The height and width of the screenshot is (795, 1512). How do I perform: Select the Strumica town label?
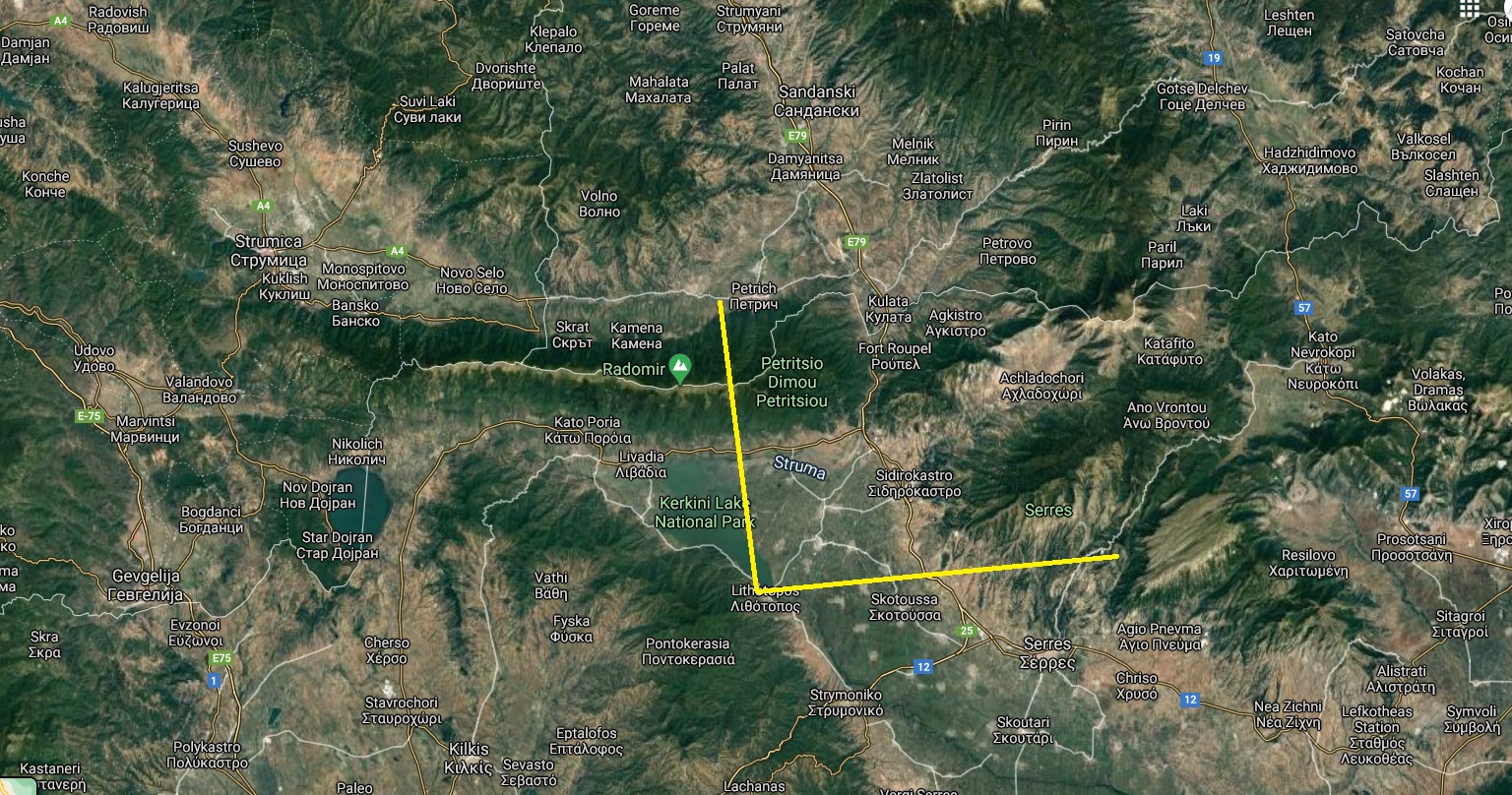(271, 251)
